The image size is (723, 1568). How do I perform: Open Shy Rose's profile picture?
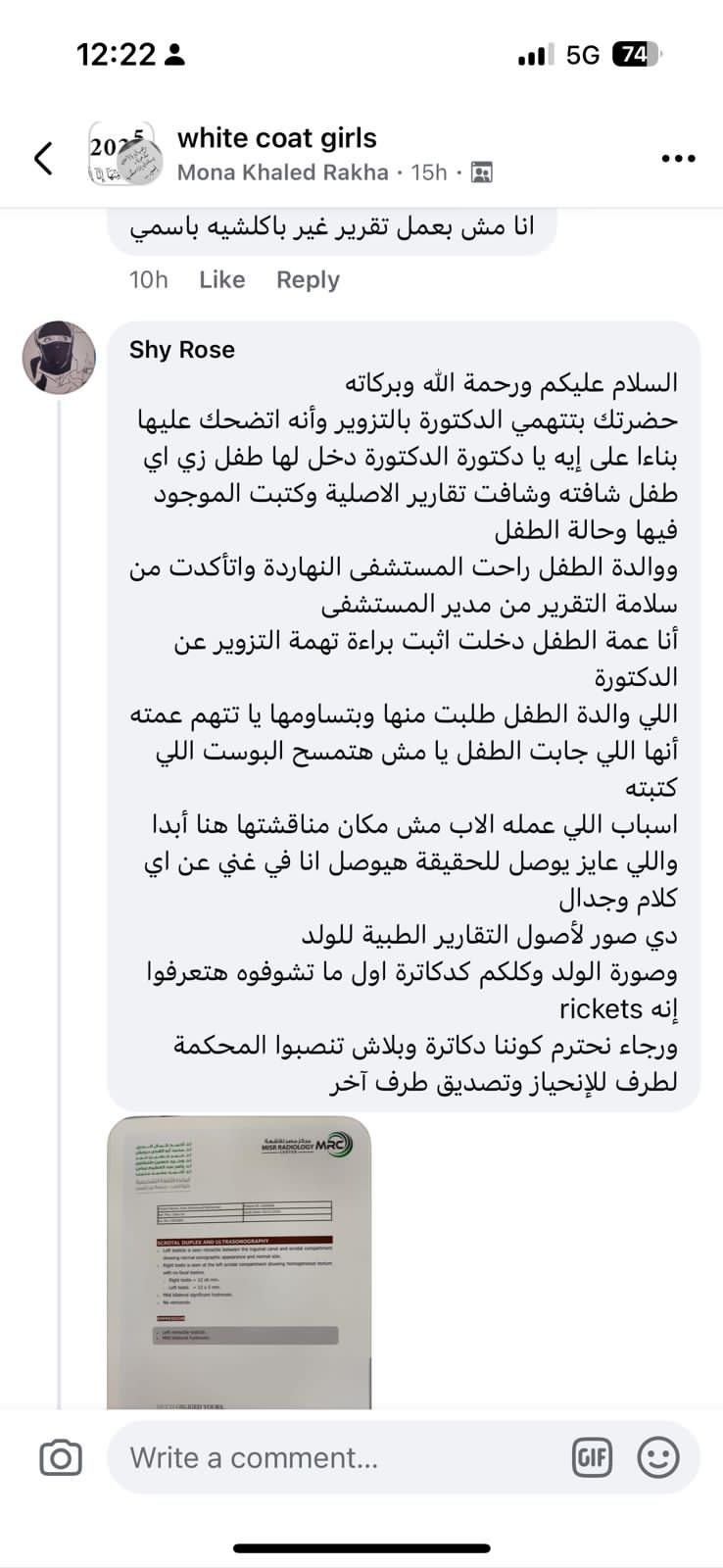tap(59, 357)
